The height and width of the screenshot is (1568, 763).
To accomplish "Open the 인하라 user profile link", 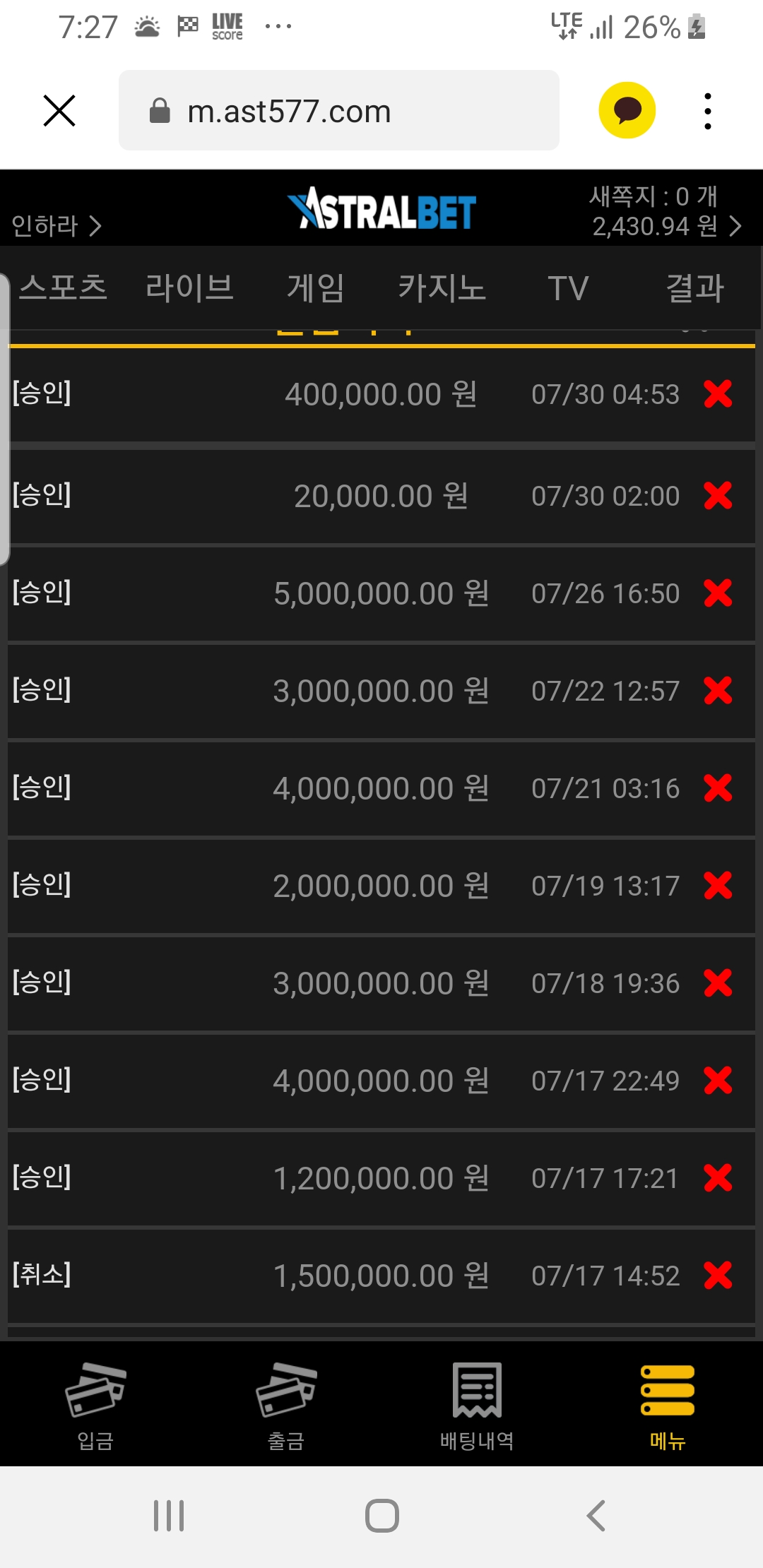I will point(57,226).
